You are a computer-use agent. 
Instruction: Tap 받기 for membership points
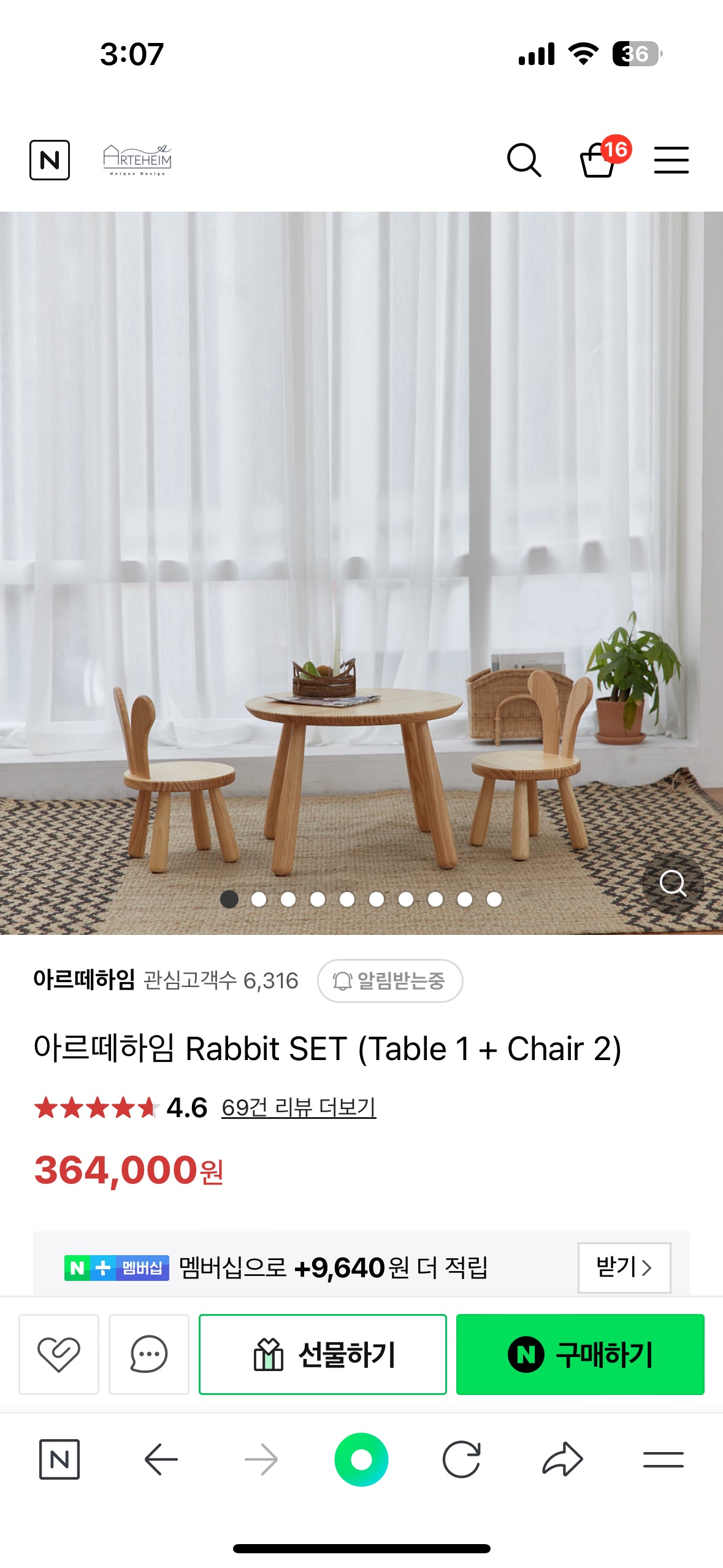coord(624,1267)
